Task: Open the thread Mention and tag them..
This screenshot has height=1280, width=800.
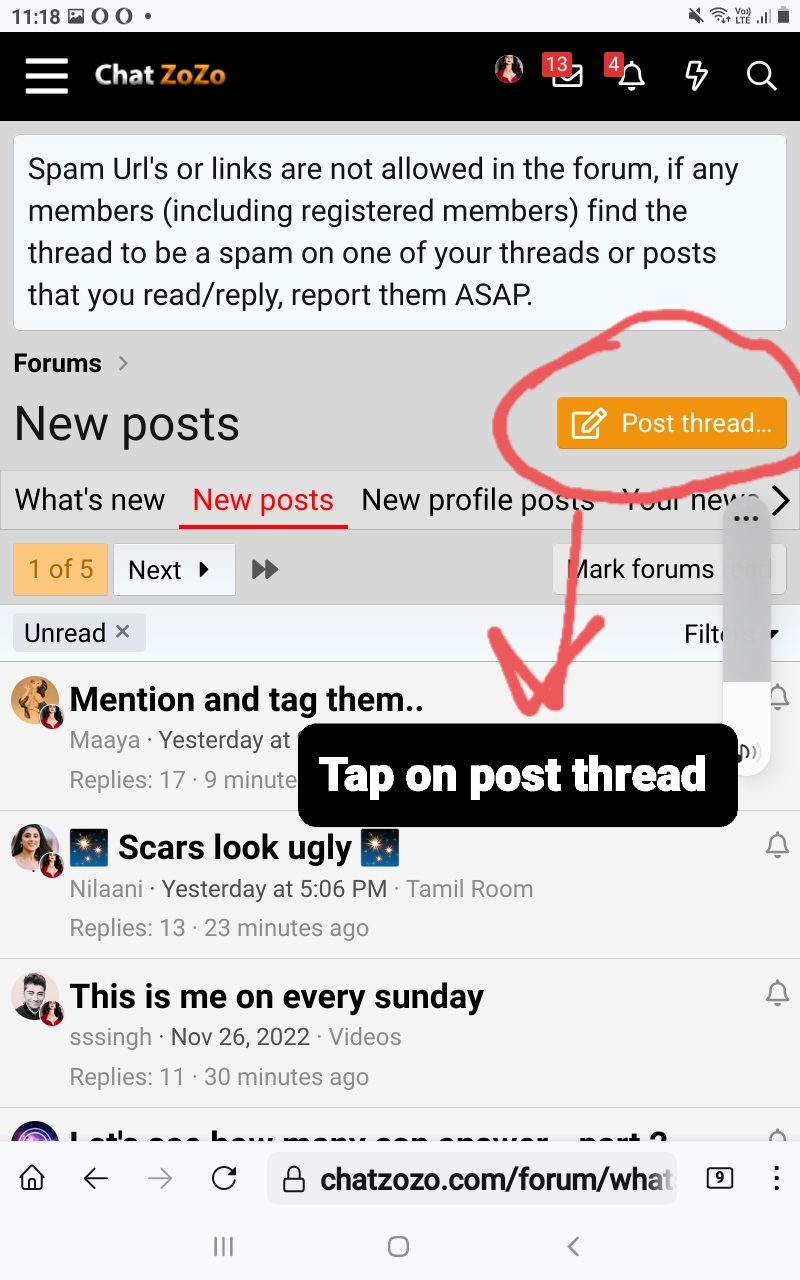Action: pos(246,699)
